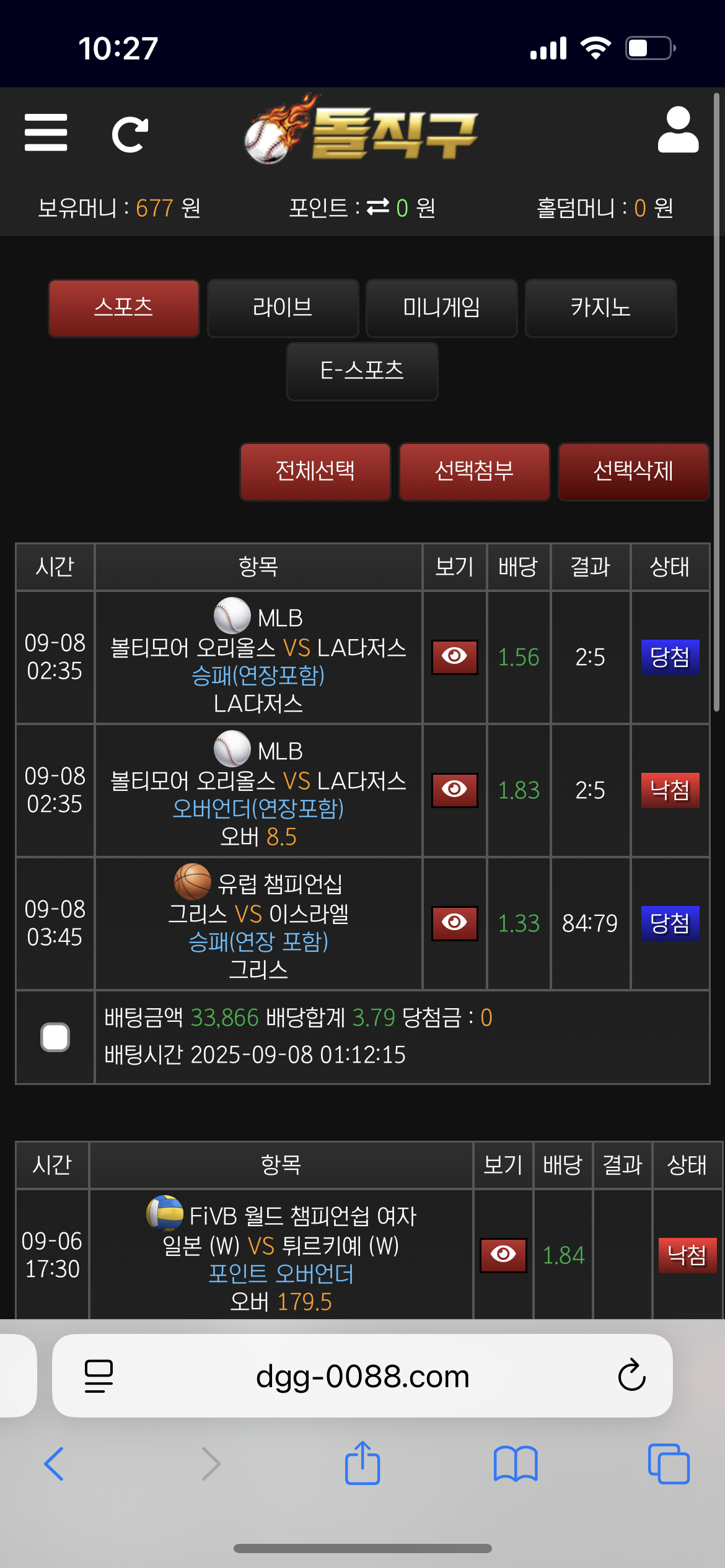Screen dimensions: 725x1568
Task: Go back in the browser
Action: point(54,1464)
